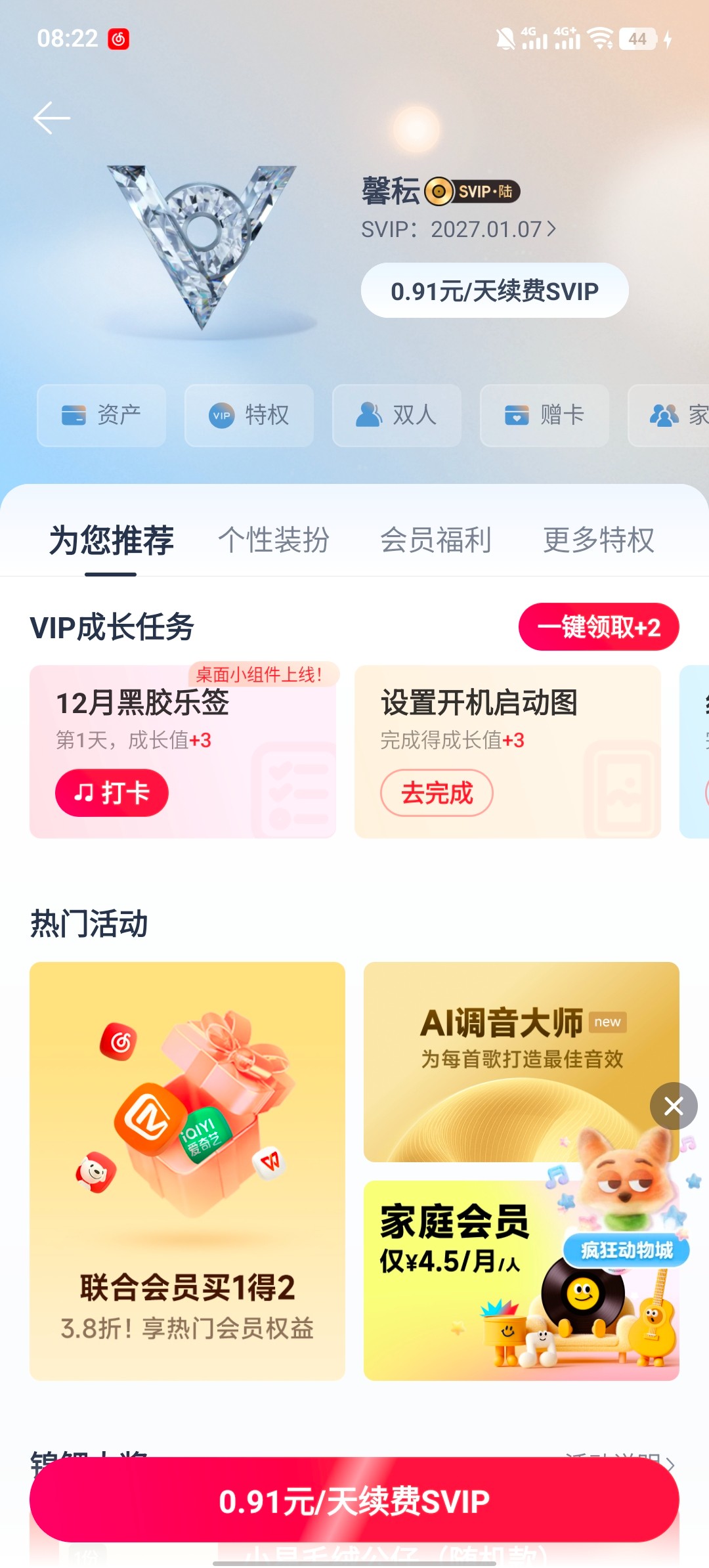Open the 联合会员买1得2 activity card
Screen dimensions: 709x1568
point(187,1170)
